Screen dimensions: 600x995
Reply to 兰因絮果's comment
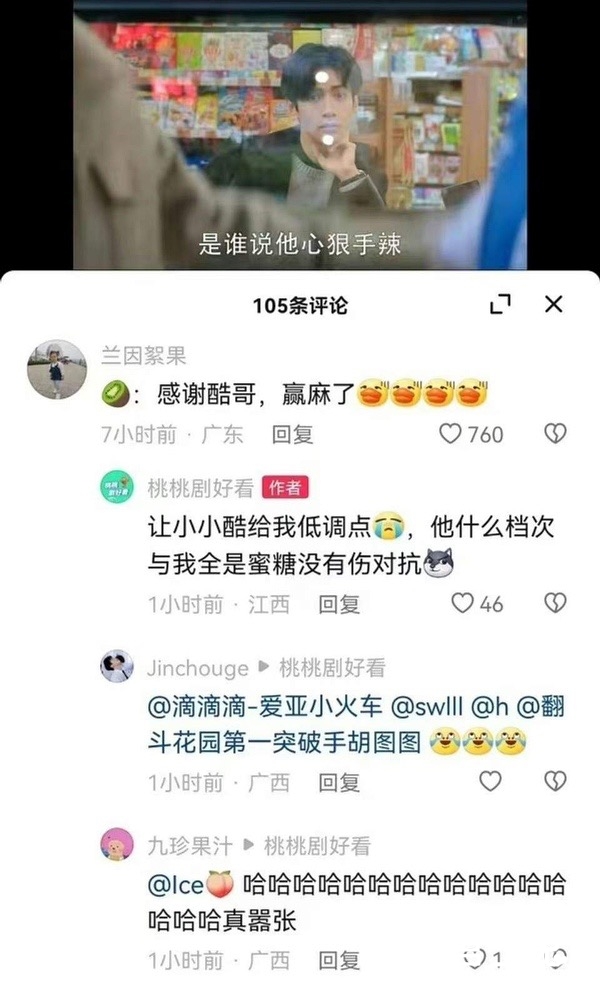click(x=293, y=434)
